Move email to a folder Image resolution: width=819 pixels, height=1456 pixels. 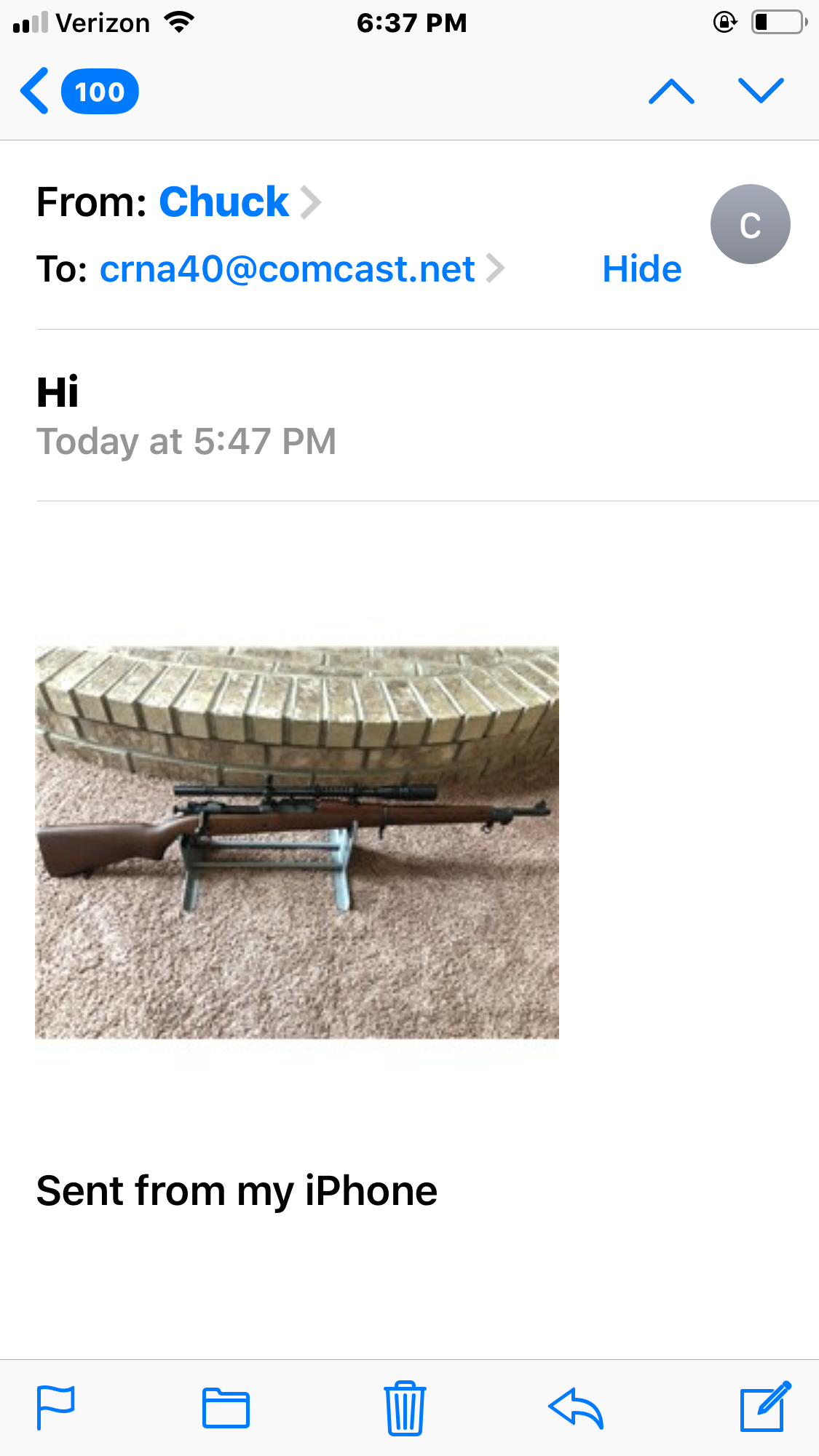click(226, 1408)
